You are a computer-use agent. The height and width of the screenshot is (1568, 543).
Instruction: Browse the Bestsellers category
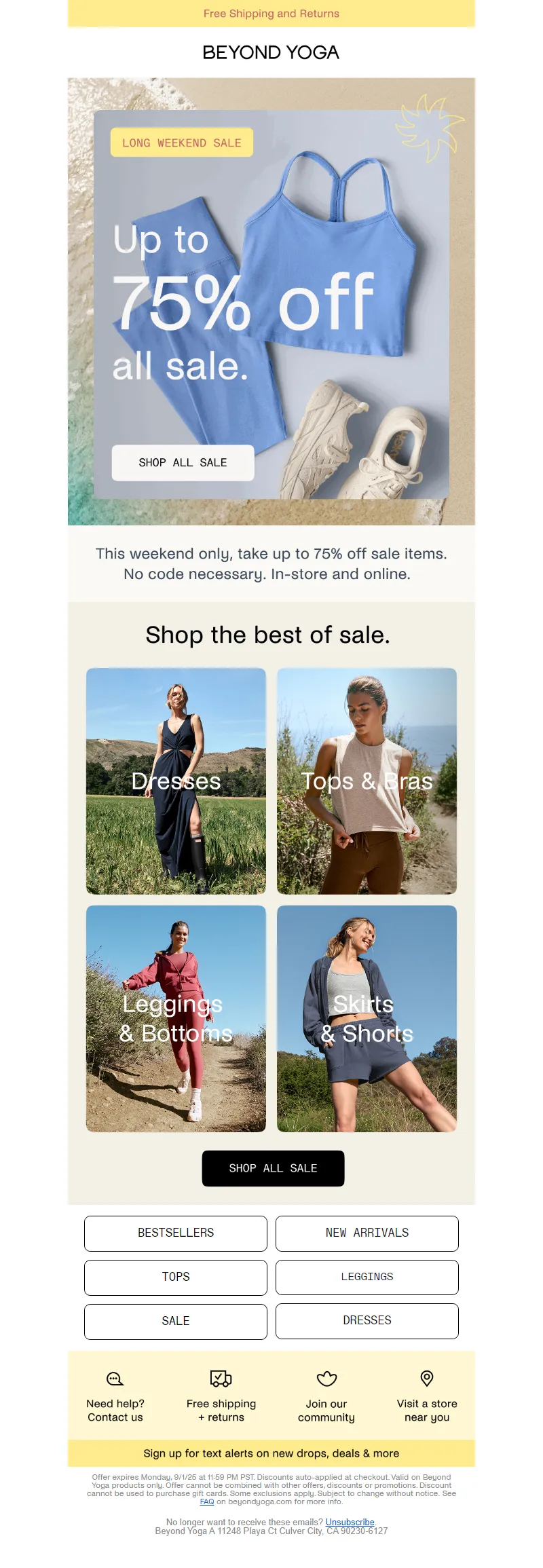click(176, 1233)
